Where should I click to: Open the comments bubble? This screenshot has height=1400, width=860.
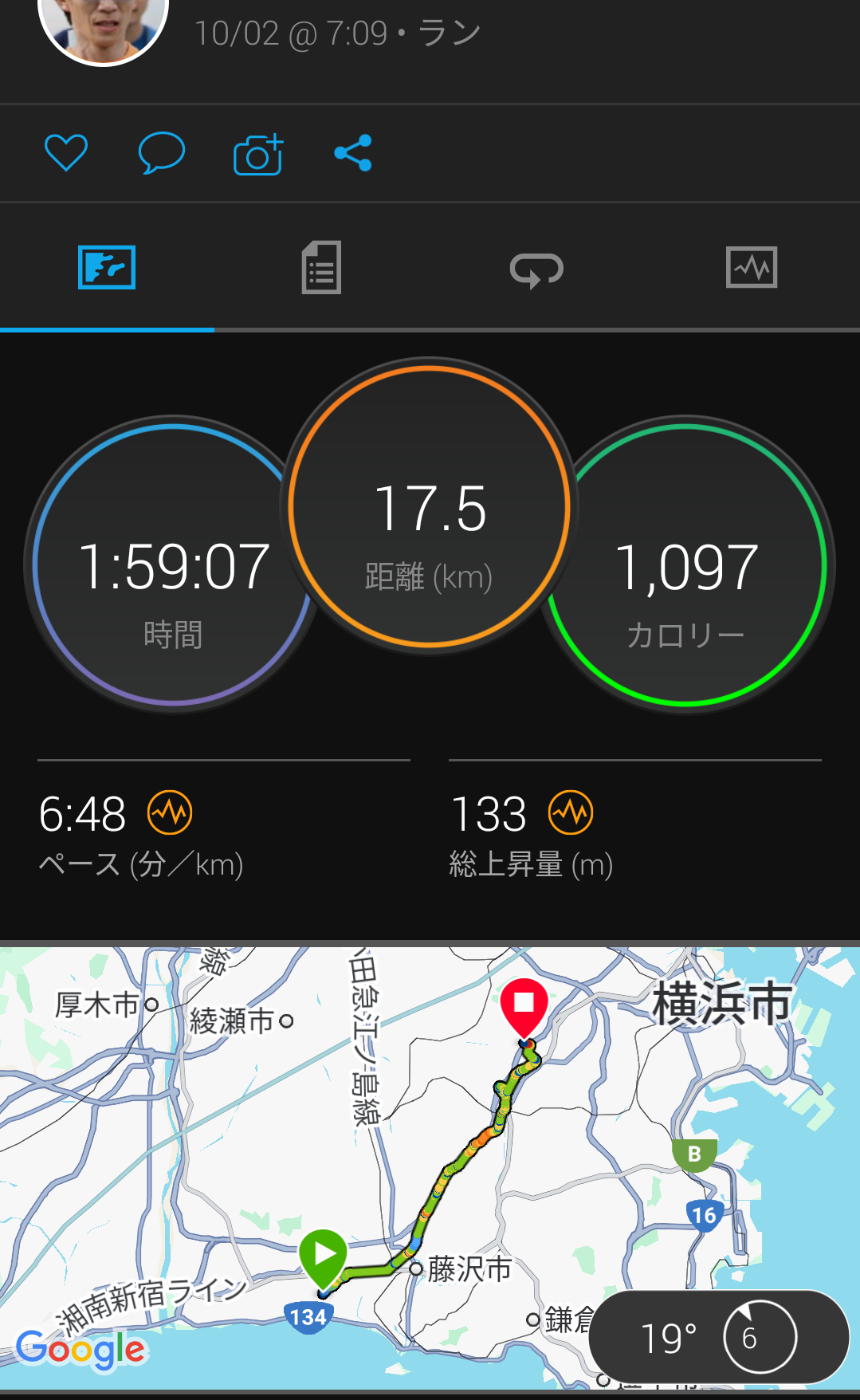click(162, 152)
